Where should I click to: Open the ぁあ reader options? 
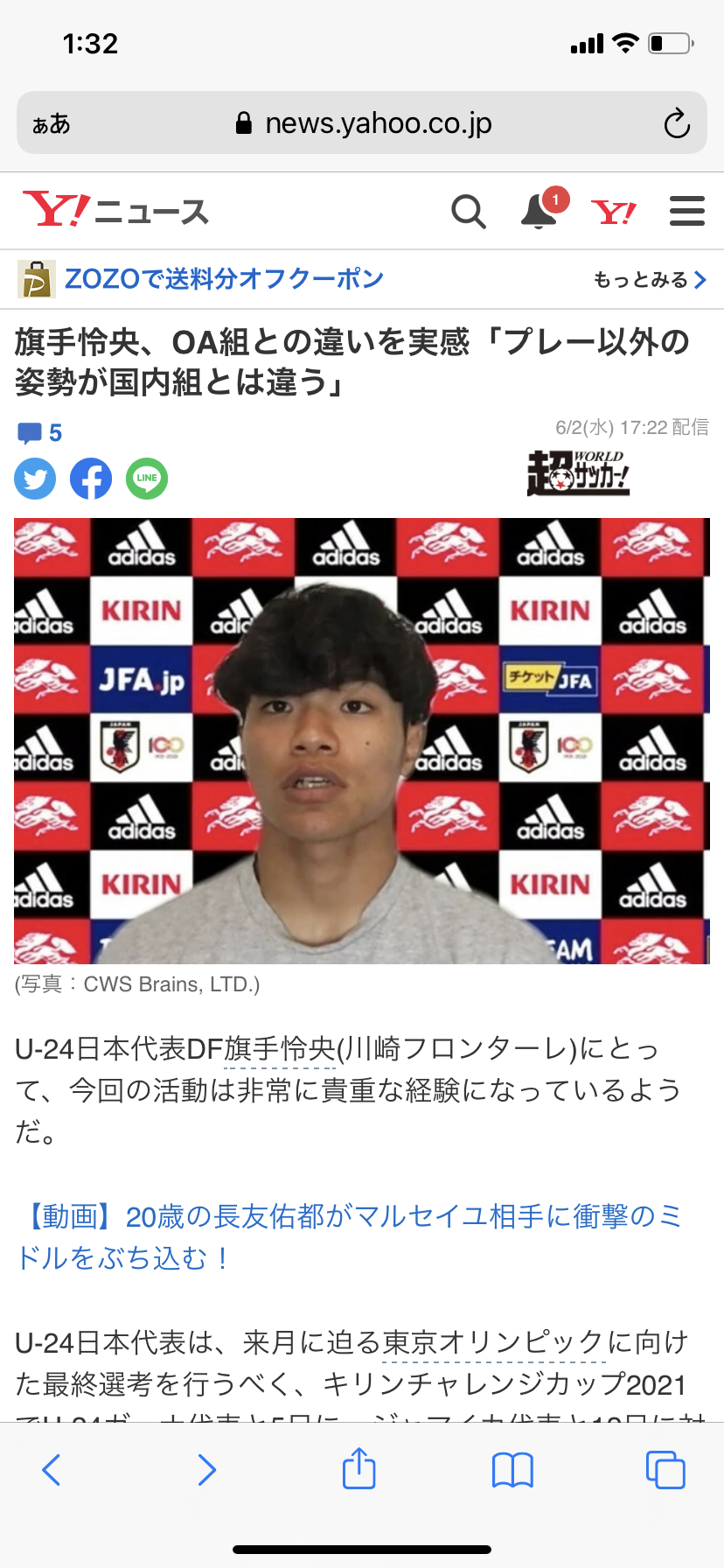pos(51,124)
